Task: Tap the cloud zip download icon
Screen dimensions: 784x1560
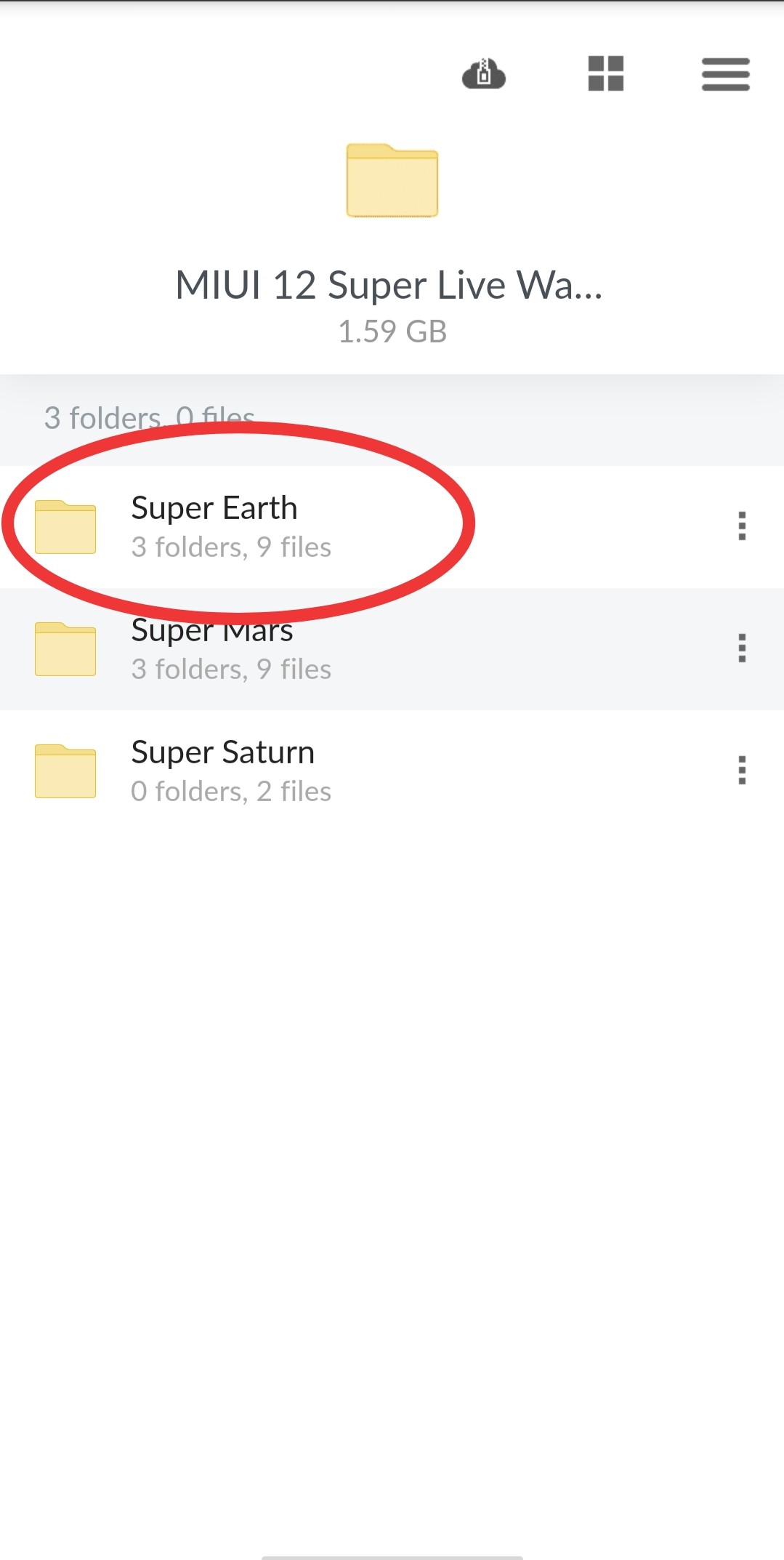Action: pos(484,74)
